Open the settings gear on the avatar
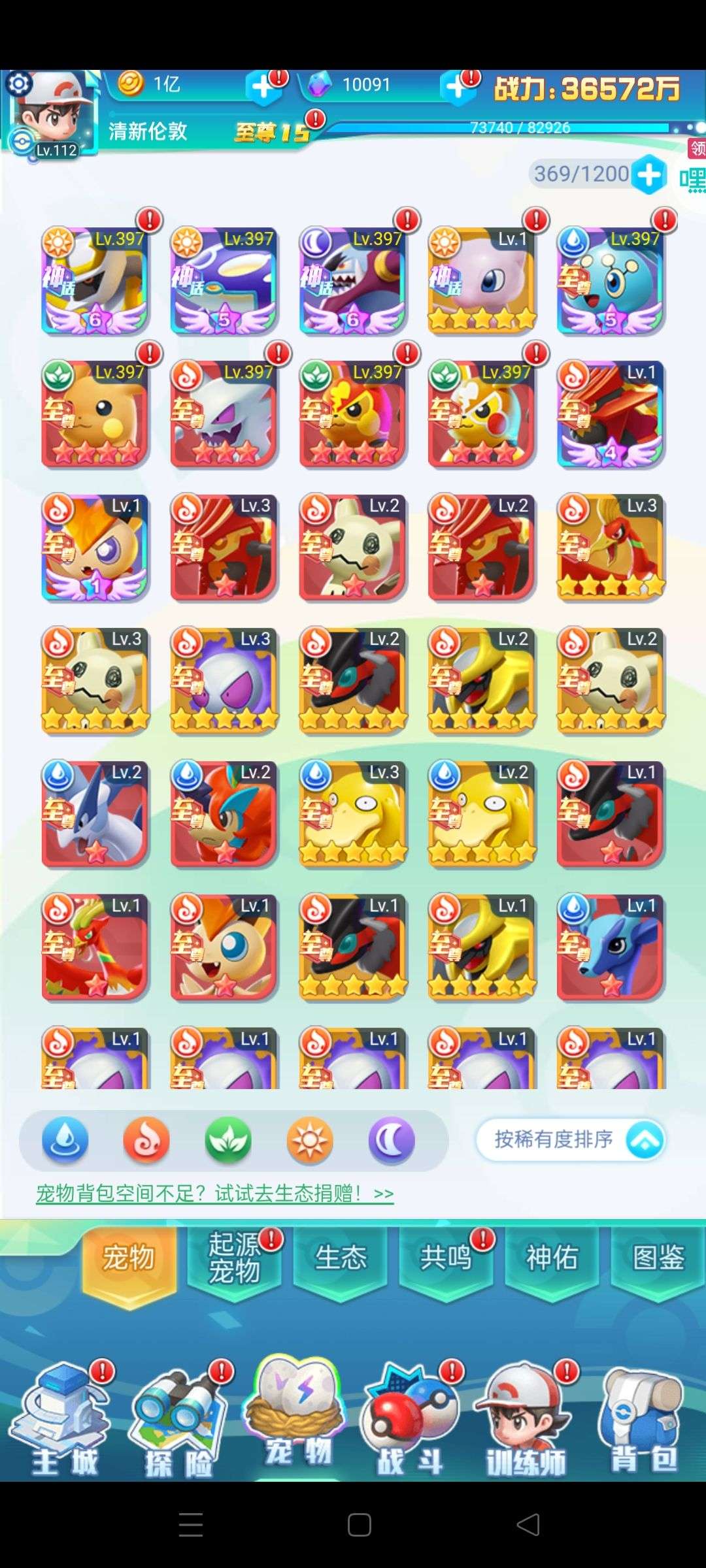 [19, 84]
